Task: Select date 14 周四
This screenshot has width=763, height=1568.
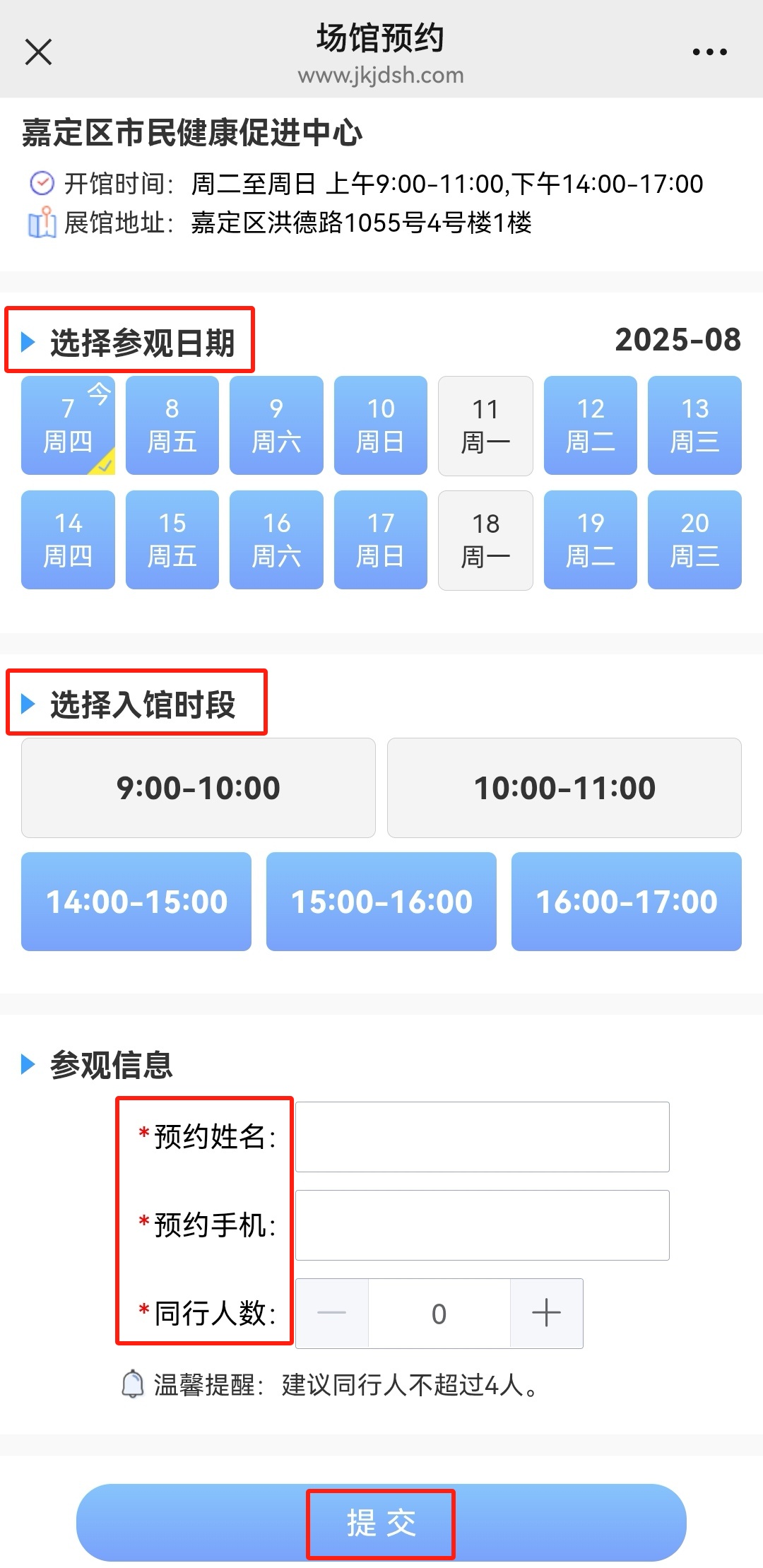Action: (x=68, y=540)
